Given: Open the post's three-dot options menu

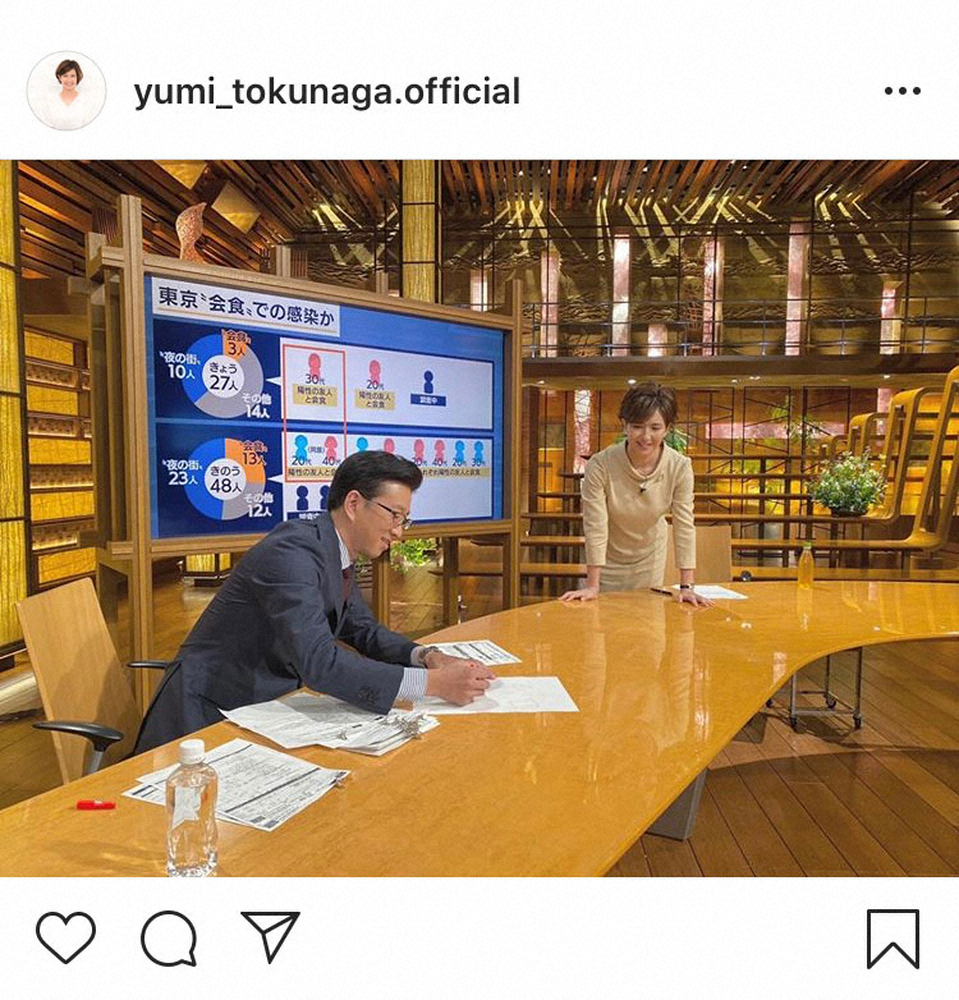Looking at the screenshot, I should [902, 91].
